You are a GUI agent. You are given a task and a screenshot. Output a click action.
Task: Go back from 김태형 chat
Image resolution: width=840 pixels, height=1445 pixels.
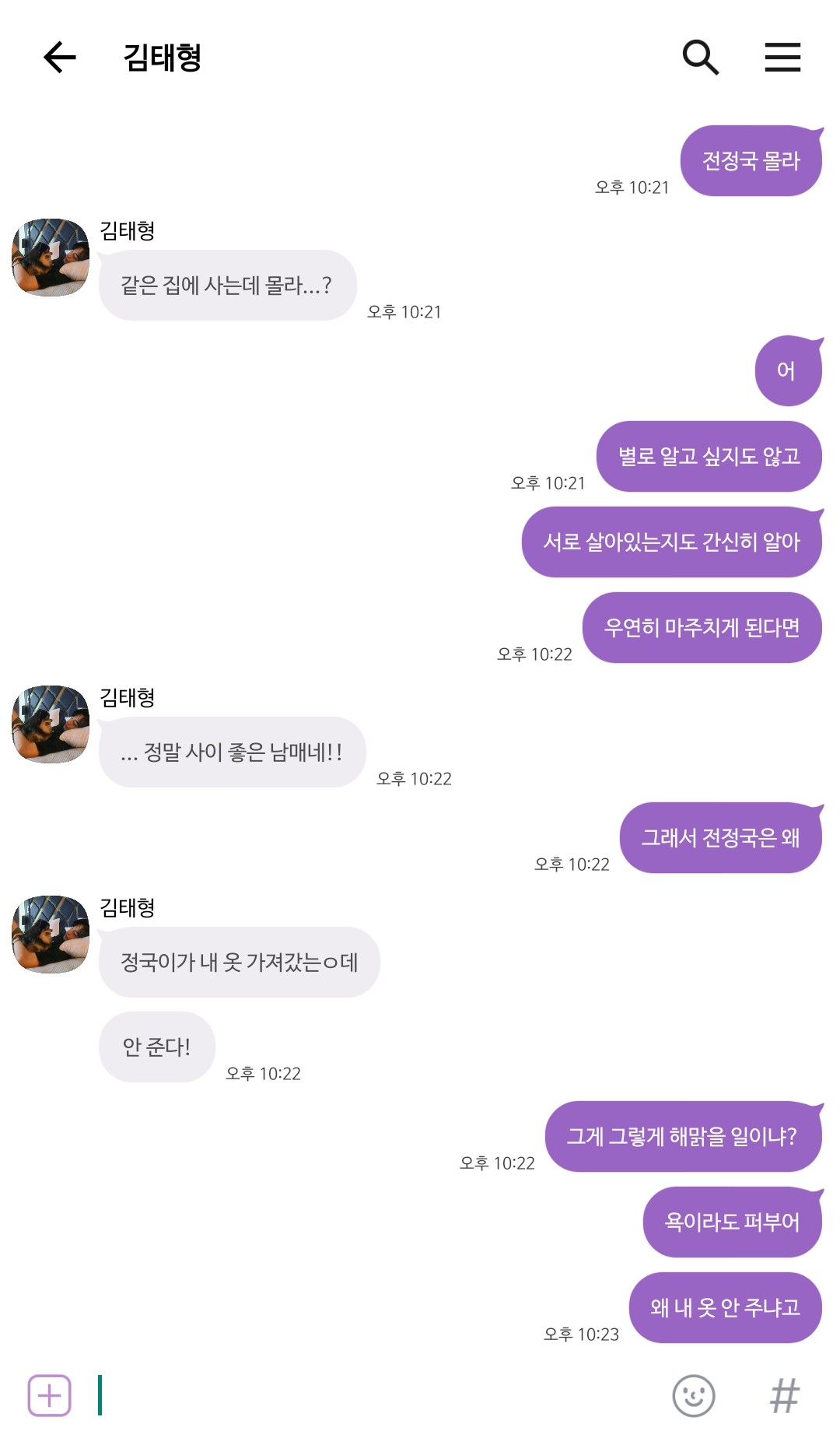59,57
